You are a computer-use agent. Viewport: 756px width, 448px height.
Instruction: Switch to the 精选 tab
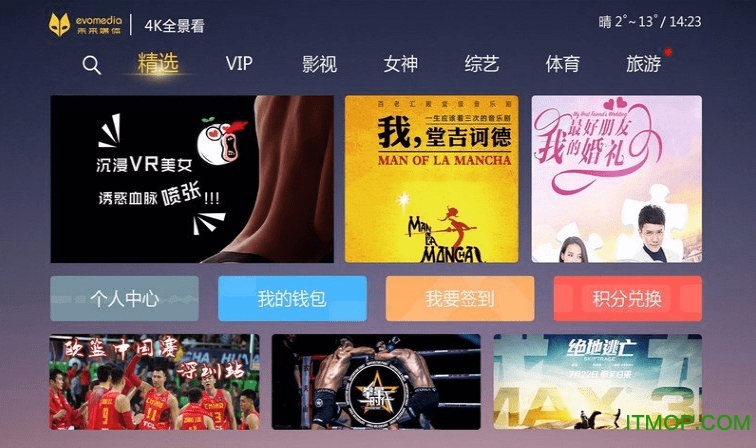click(x=158, y=64)
